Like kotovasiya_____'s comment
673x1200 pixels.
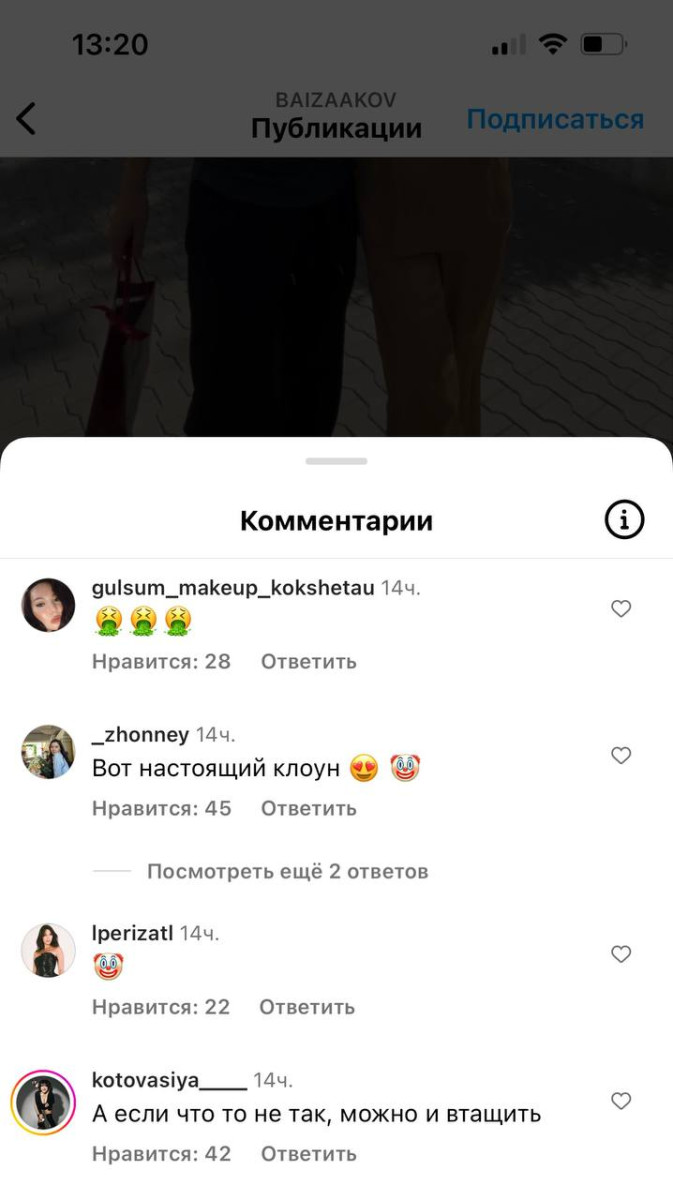coord(621,1101)
